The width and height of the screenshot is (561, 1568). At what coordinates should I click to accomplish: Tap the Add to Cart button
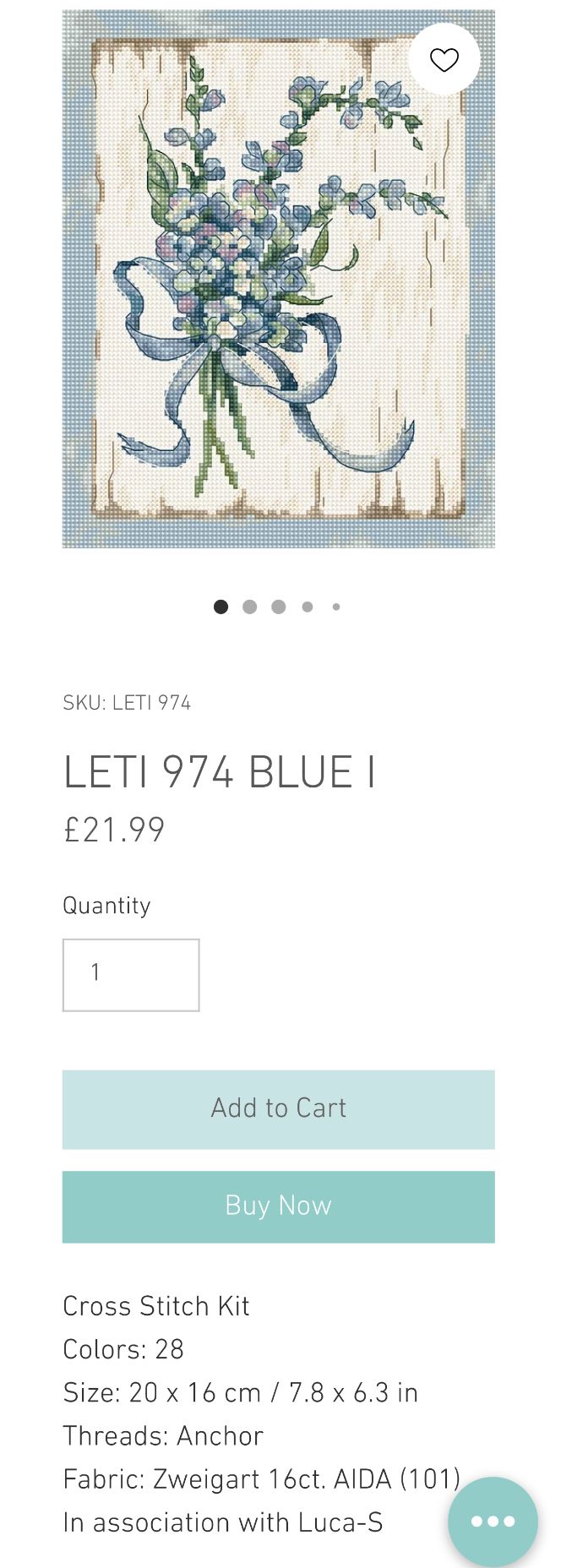pyautogui.click(x=279, y=1108)
